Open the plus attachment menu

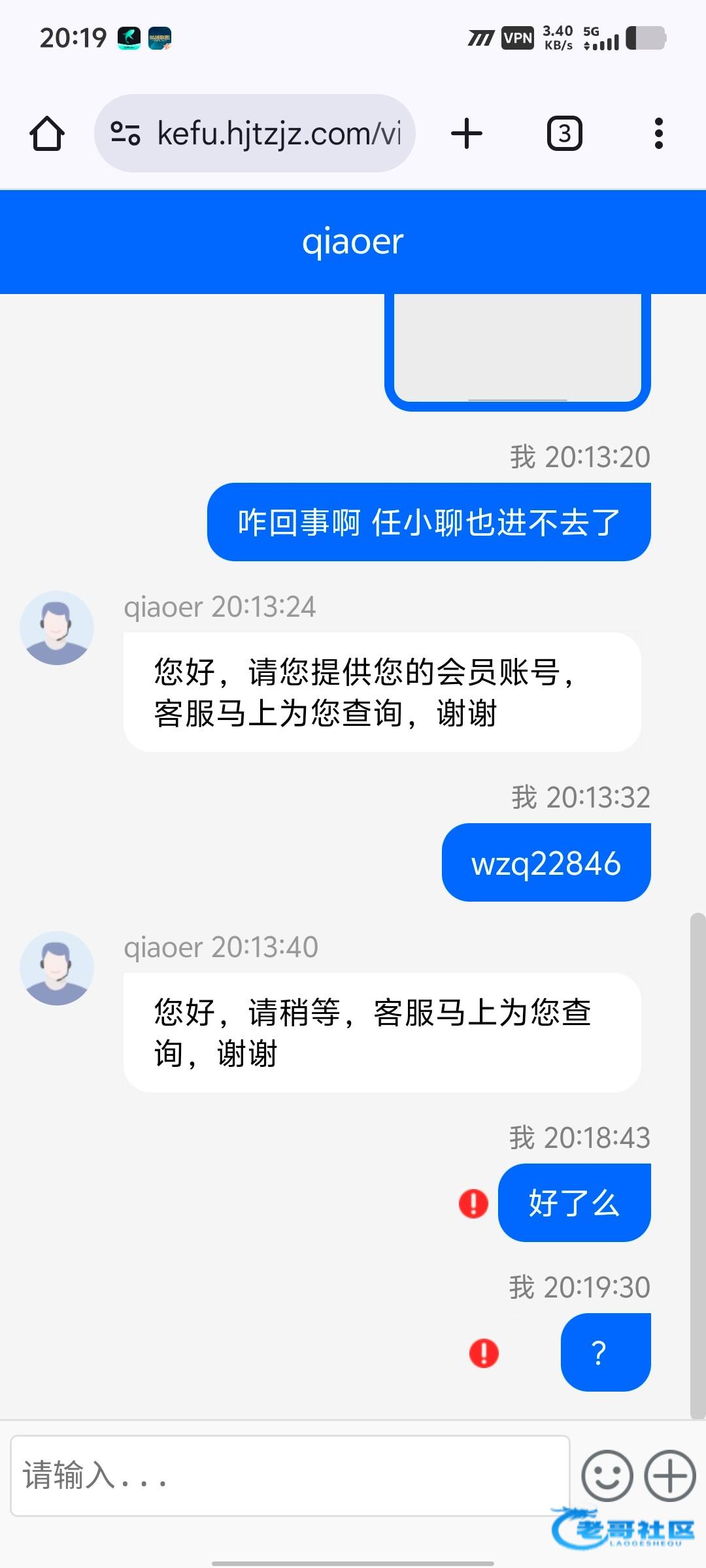coord(669,1475)
